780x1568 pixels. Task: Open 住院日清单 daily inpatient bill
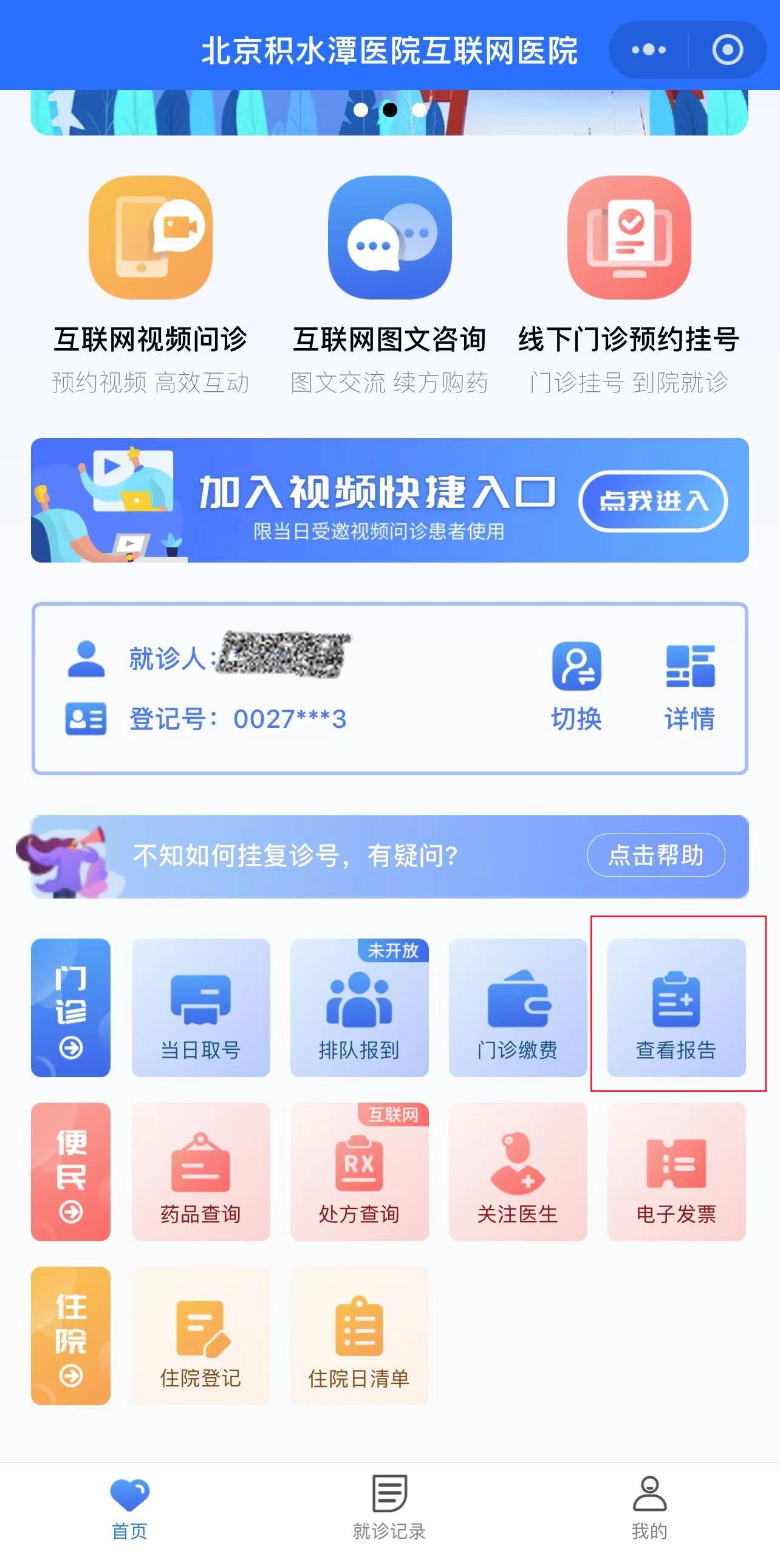(359, 1335)
